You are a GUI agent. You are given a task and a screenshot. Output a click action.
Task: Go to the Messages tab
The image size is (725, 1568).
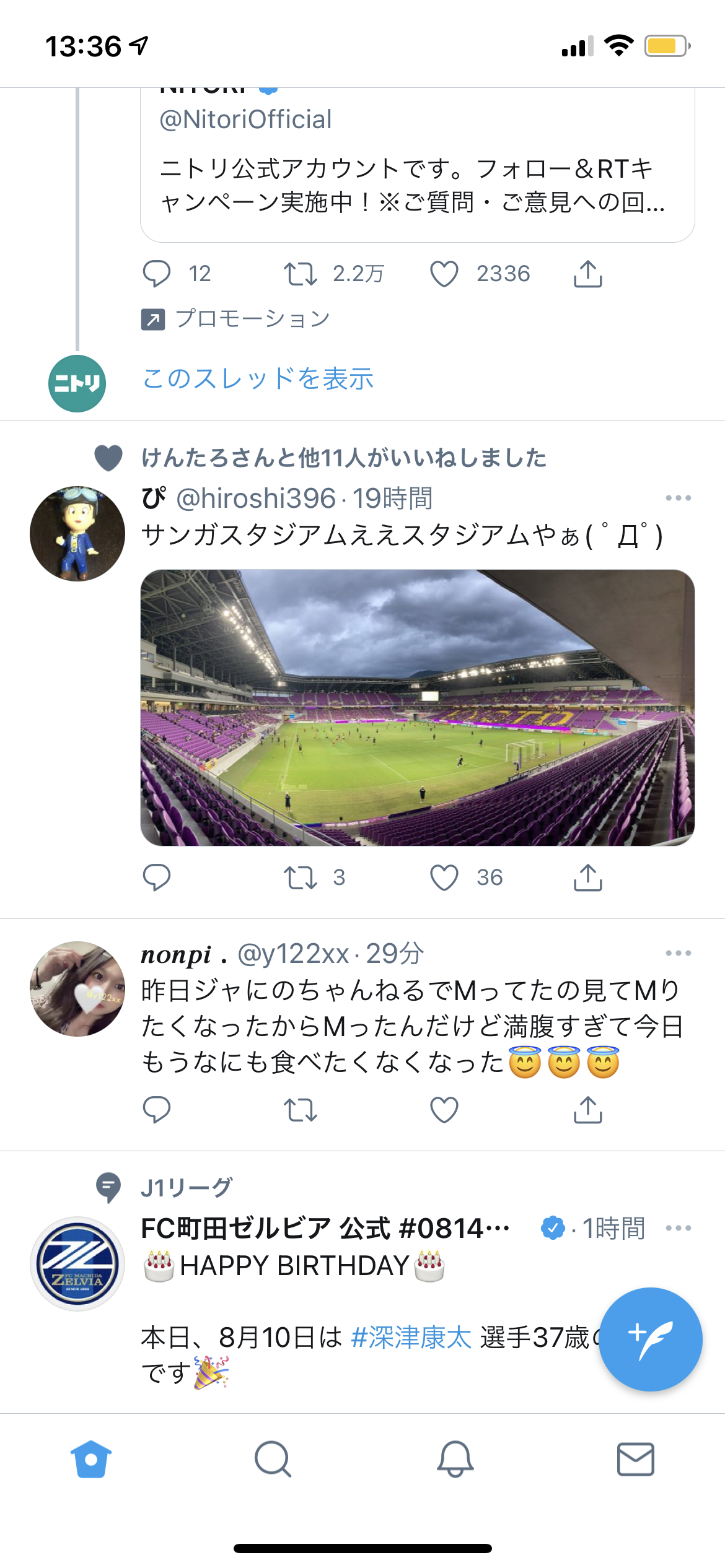pyautogui.click(x=635, y=1459)
